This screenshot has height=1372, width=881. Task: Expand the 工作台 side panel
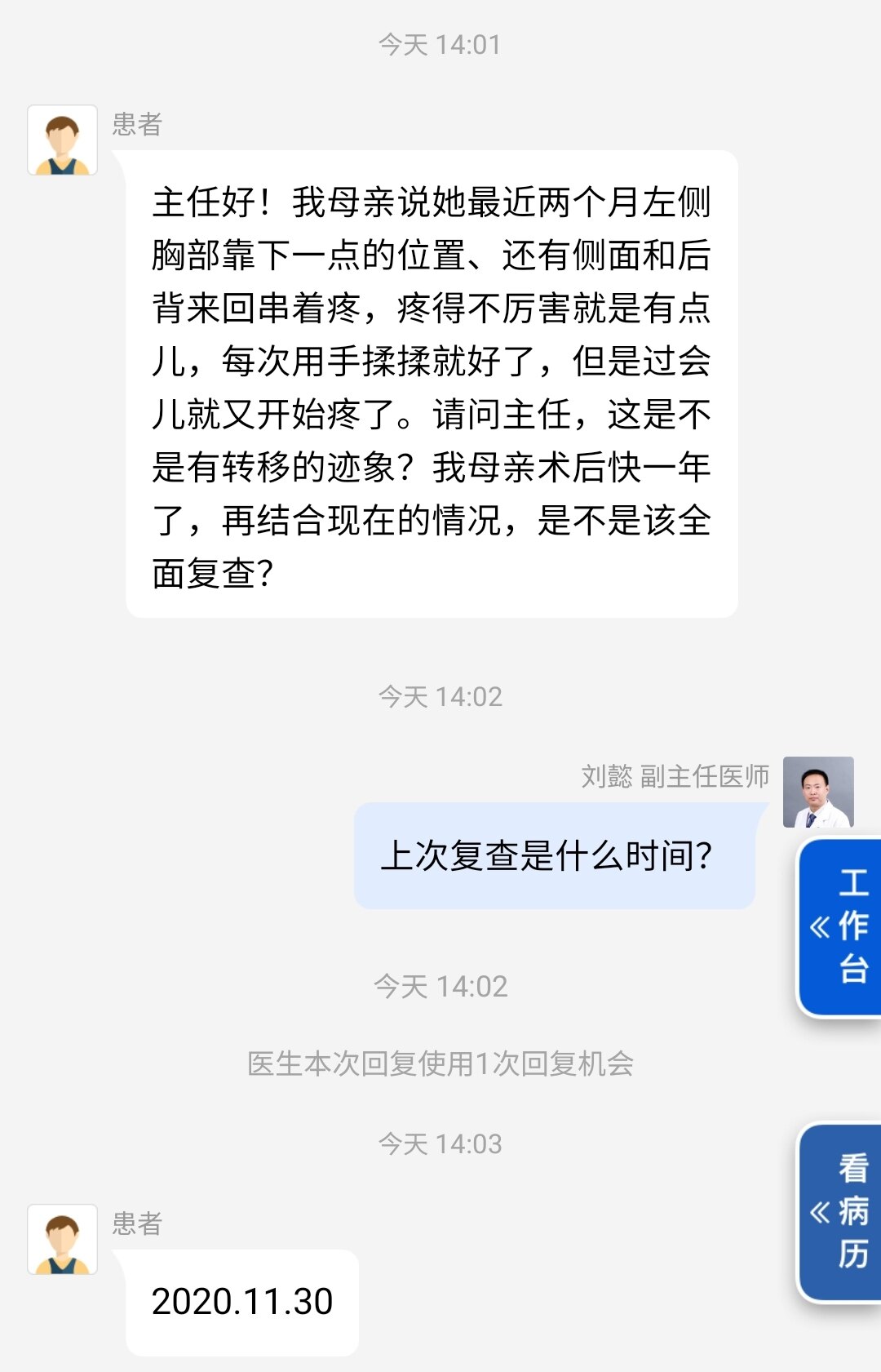click(x=840, y=927)
